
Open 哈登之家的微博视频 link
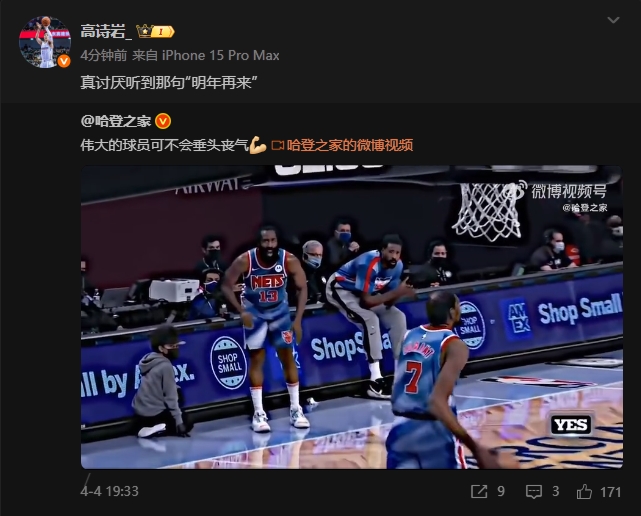pyautogui.click(x=349, y=145)
